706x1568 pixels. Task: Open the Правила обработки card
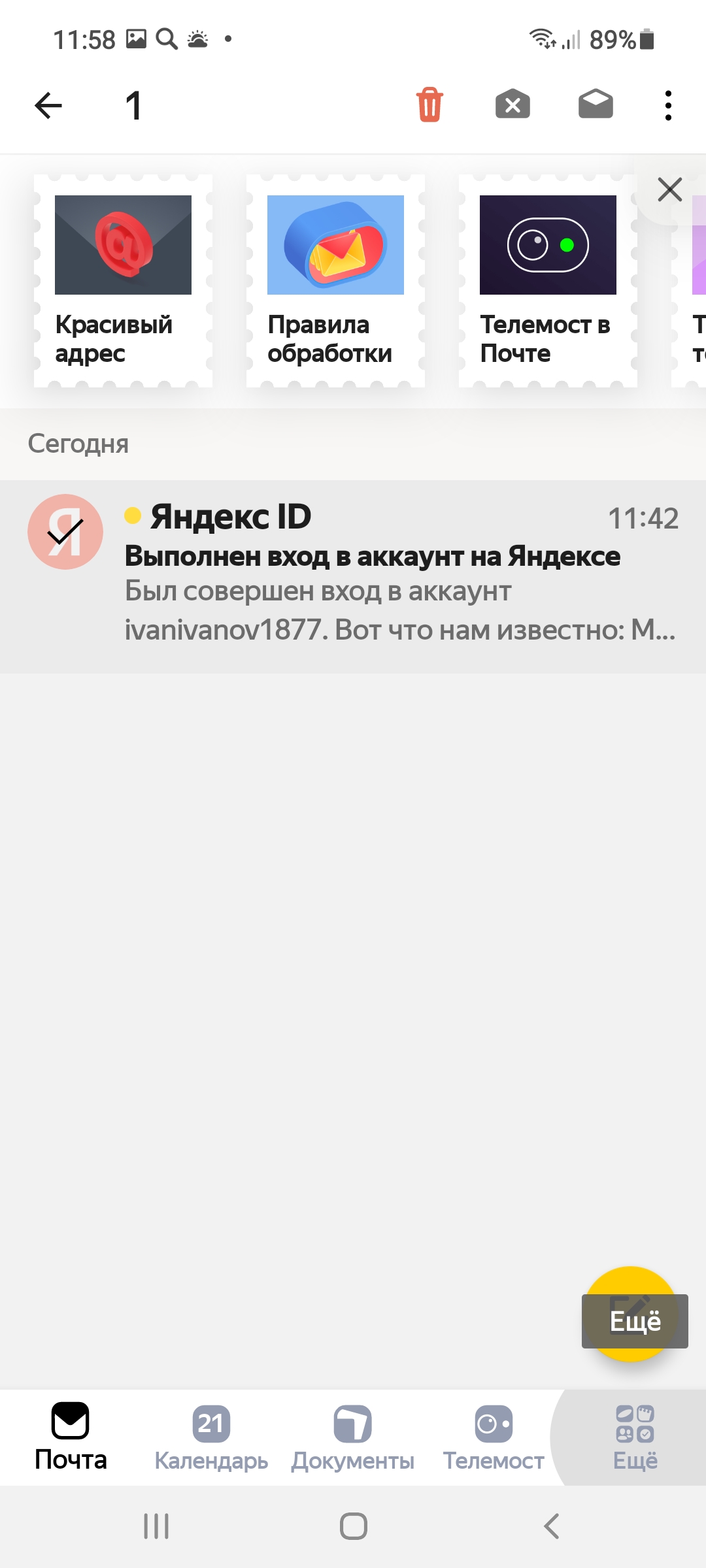coord(335,281)
